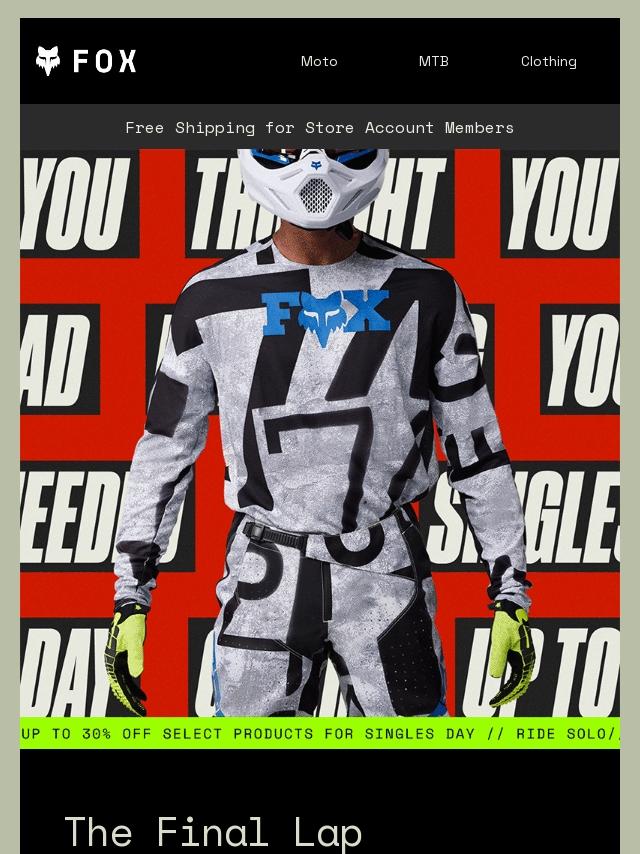Open the Singles Day hero image
The height and width of the screenshot is (854, 640).
pyautogui.click(x=320, y=433)
